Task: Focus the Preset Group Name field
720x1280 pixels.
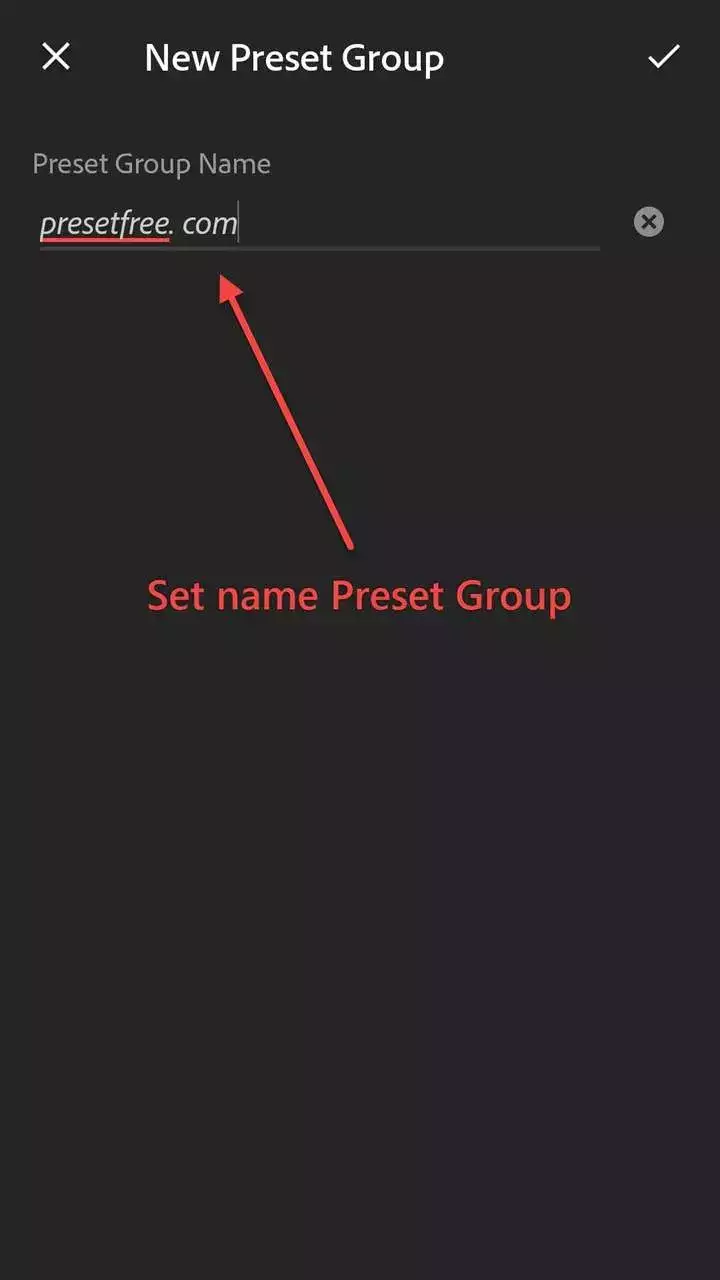Action: (320, 223)
